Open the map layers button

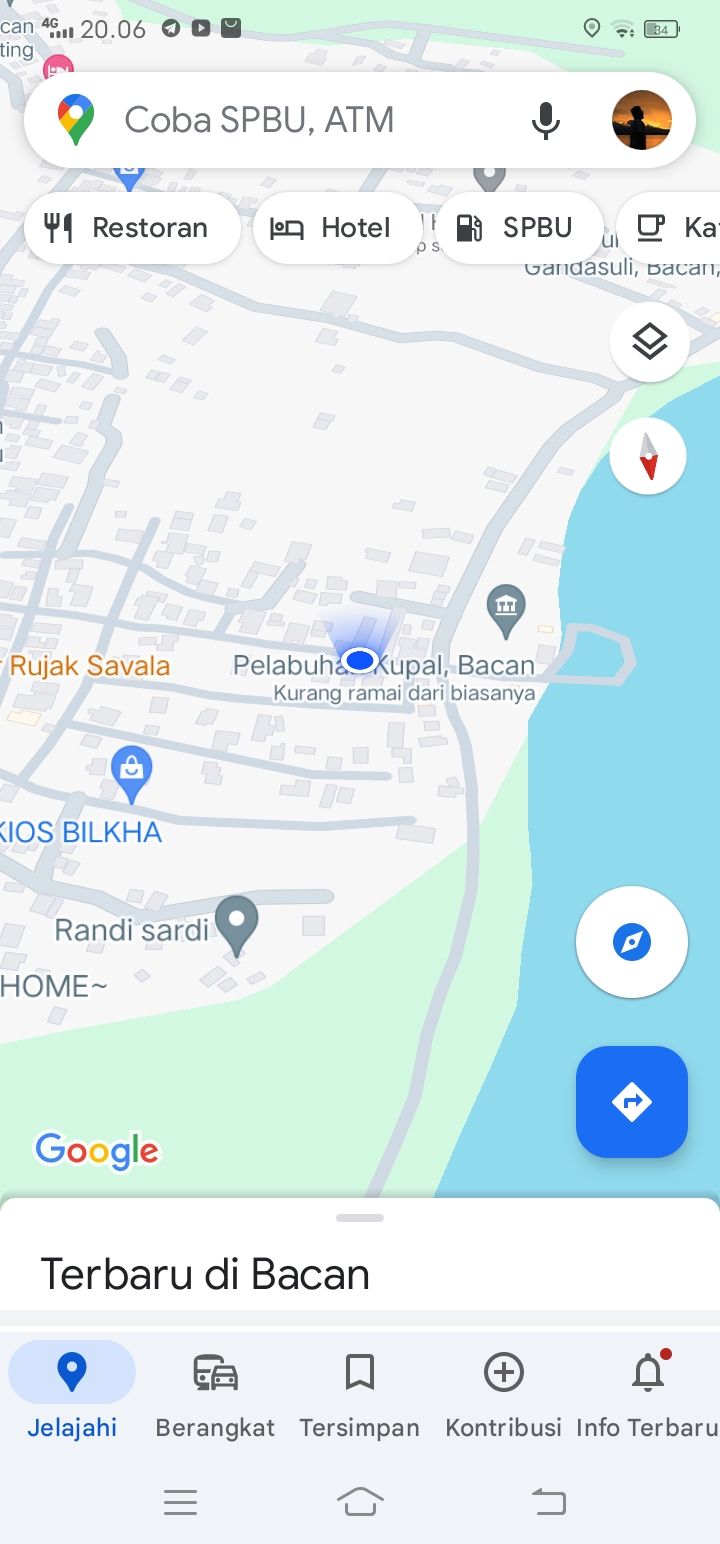(649, 342)
